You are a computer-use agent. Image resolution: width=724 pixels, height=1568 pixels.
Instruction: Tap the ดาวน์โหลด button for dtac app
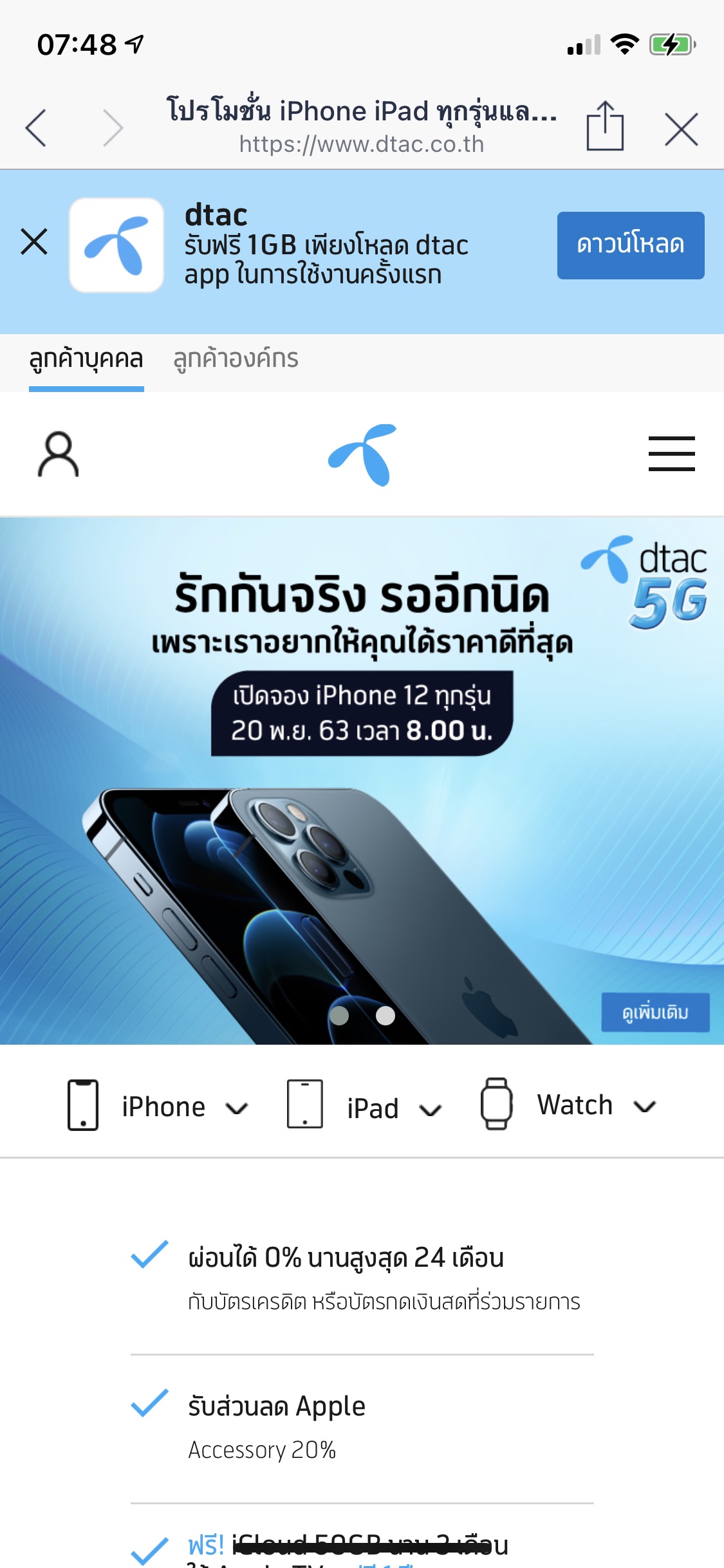[x=630, y=245]
